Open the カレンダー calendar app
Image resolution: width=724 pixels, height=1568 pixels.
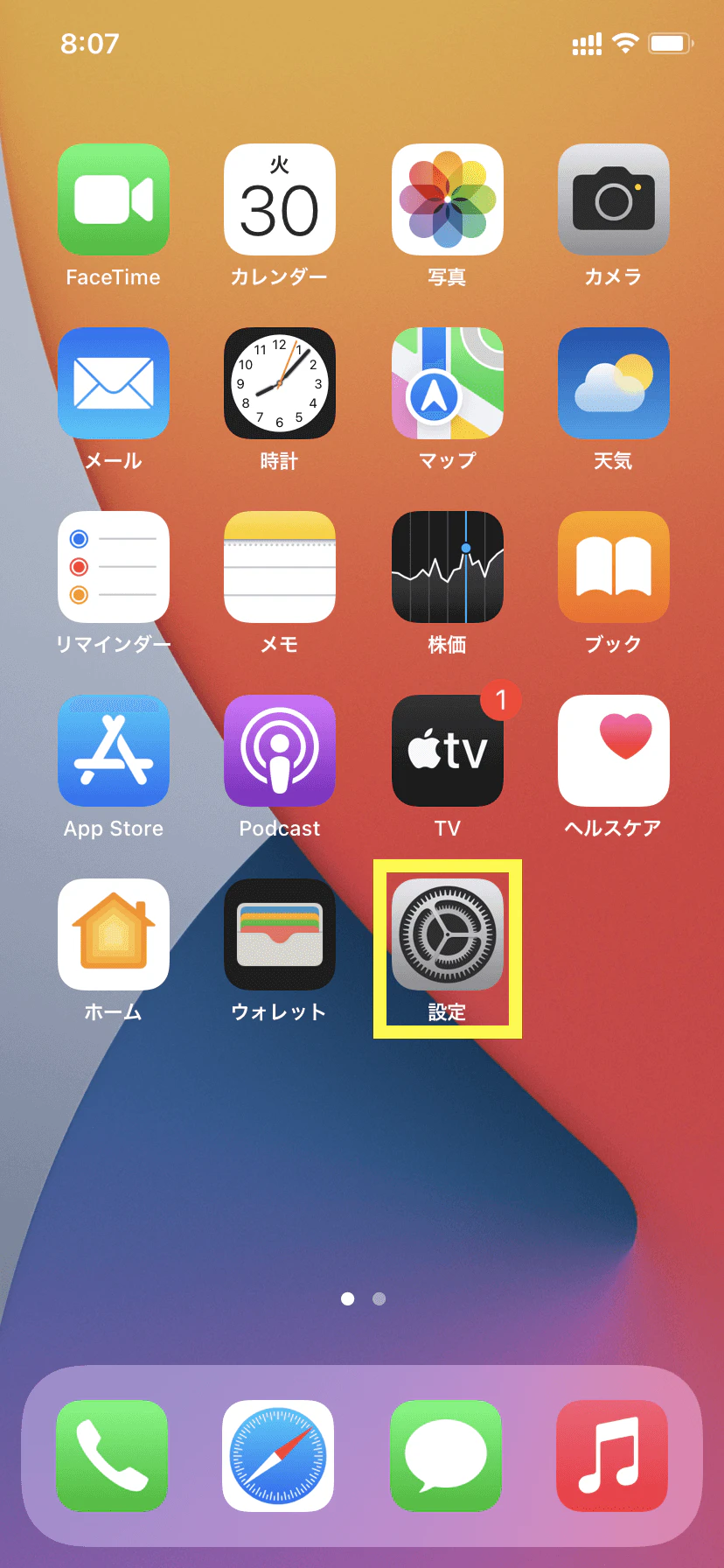click(x=280, y=199)
